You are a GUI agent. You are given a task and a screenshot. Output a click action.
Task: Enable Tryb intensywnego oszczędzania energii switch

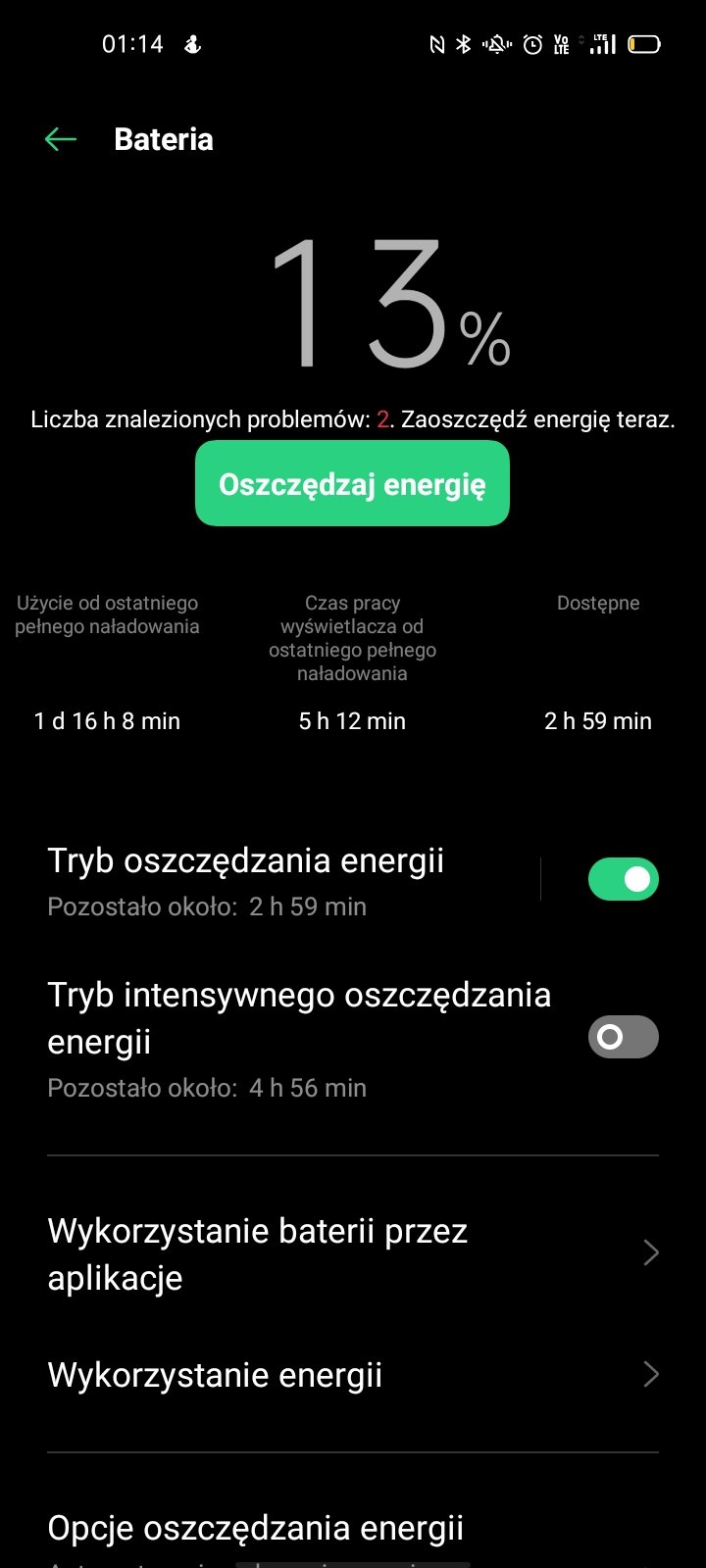623,1037
